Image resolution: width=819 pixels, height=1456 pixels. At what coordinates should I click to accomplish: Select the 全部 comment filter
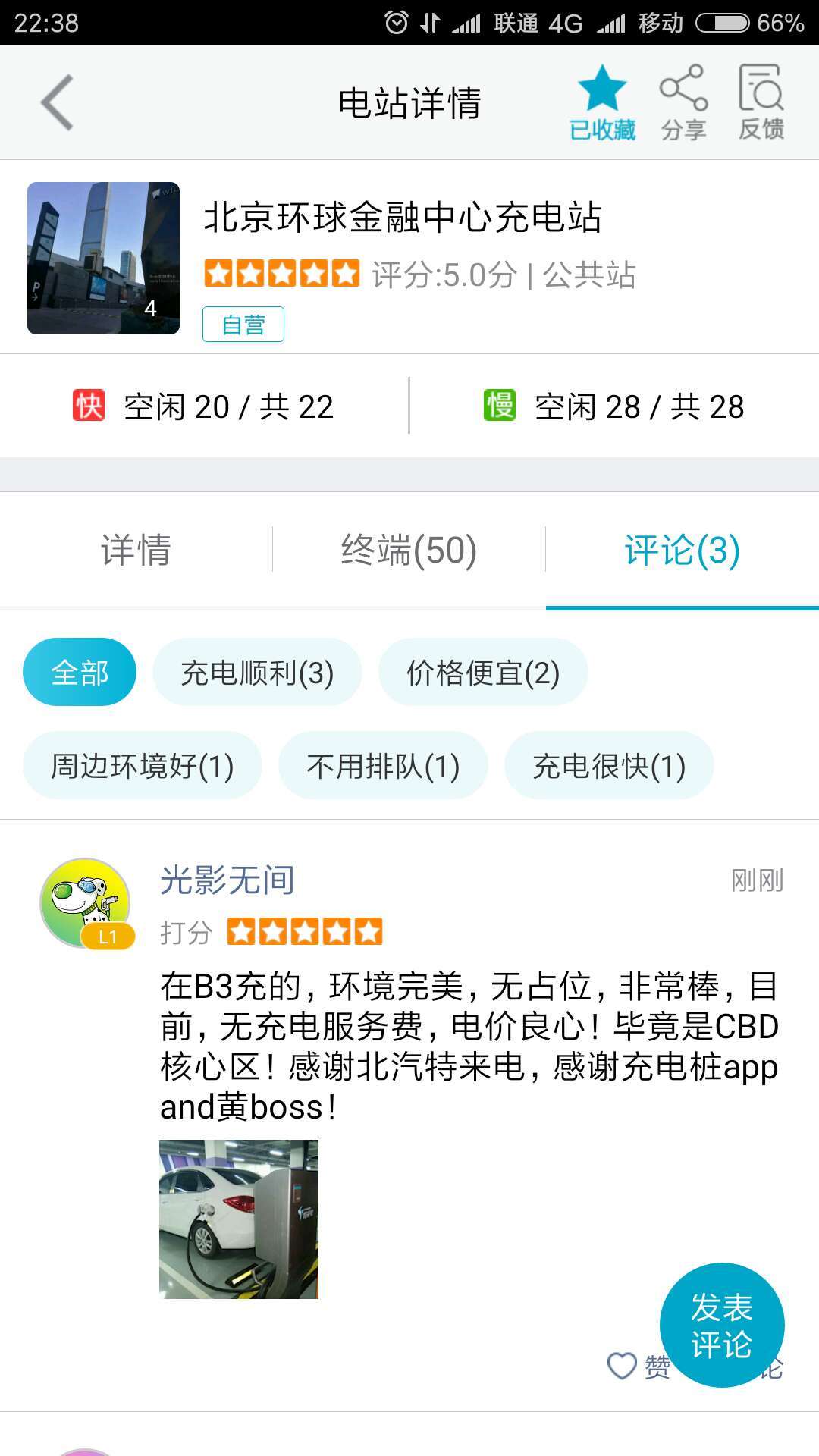(80, 672)
